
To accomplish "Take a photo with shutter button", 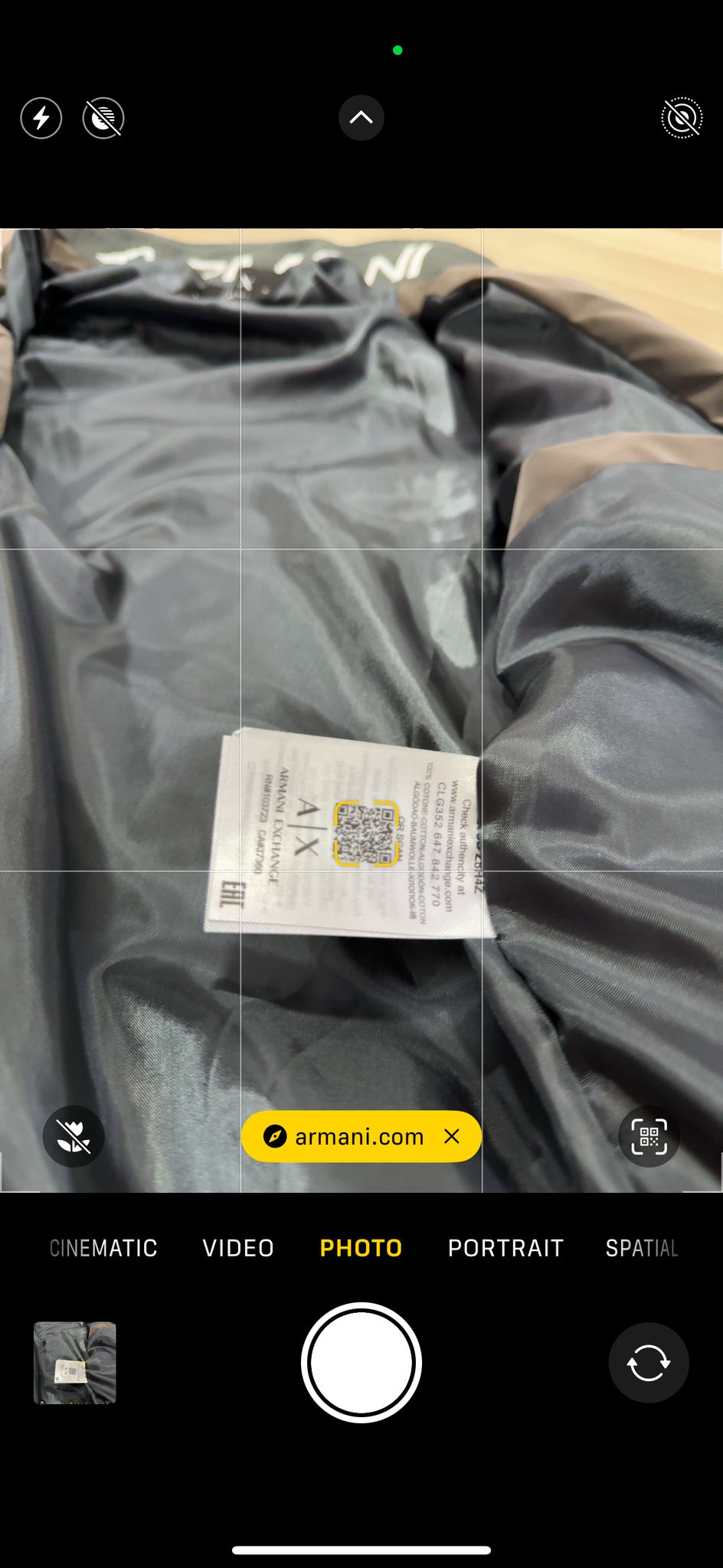I will (361, 1363).
